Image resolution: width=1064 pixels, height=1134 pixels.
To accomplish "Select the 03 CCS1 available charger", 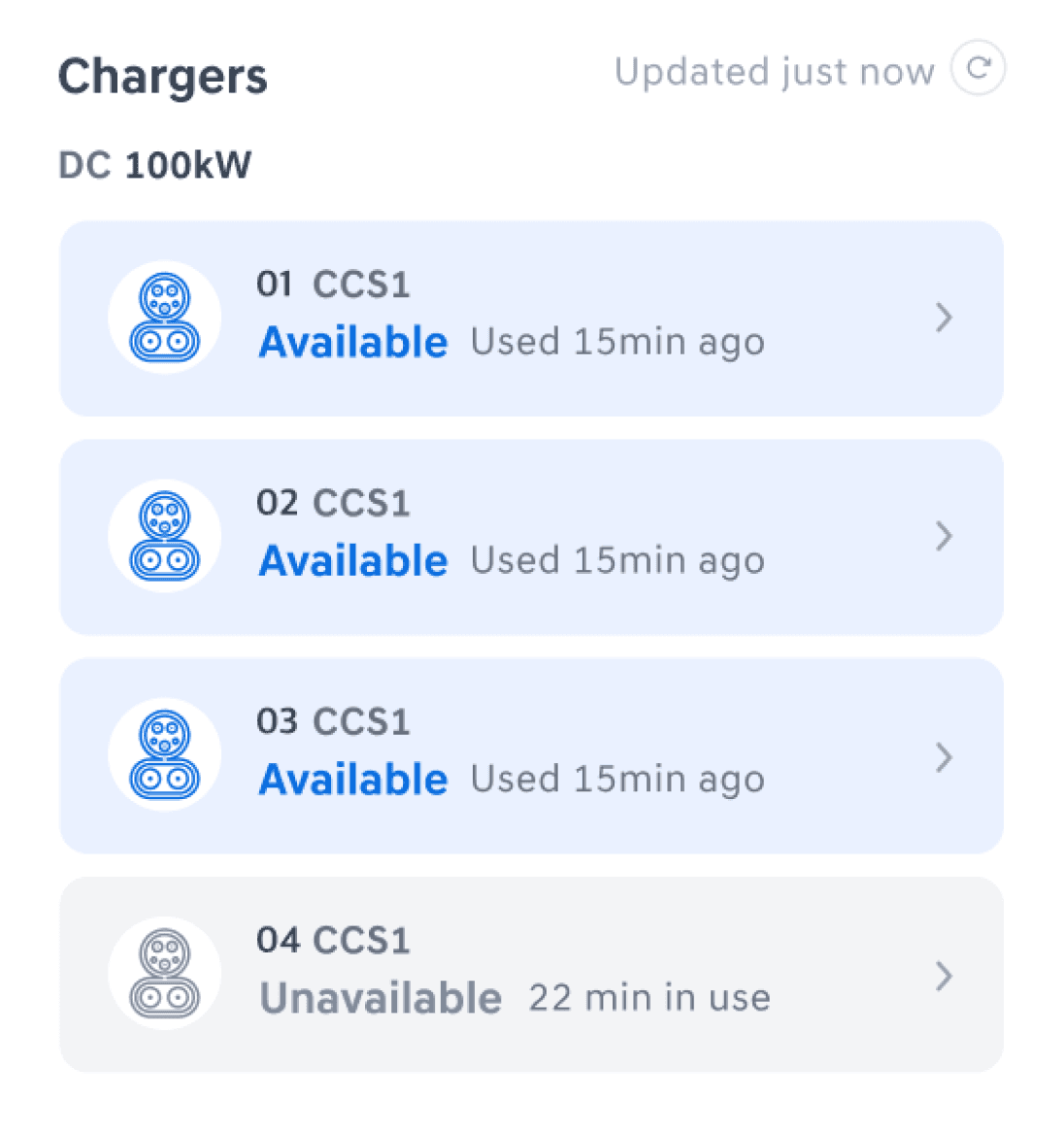I will 531,755.
